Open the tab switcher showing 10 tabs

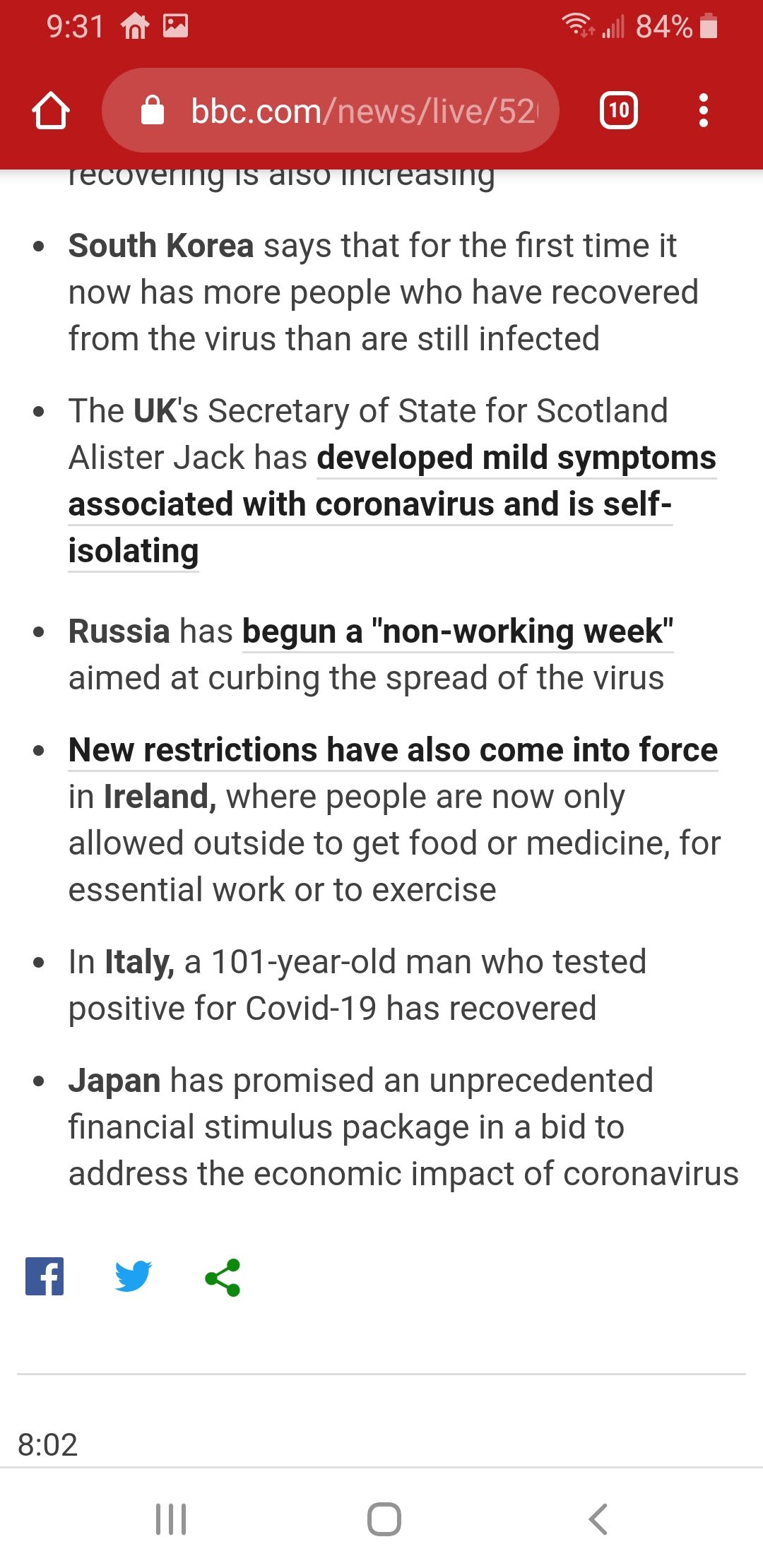(619, 111)
